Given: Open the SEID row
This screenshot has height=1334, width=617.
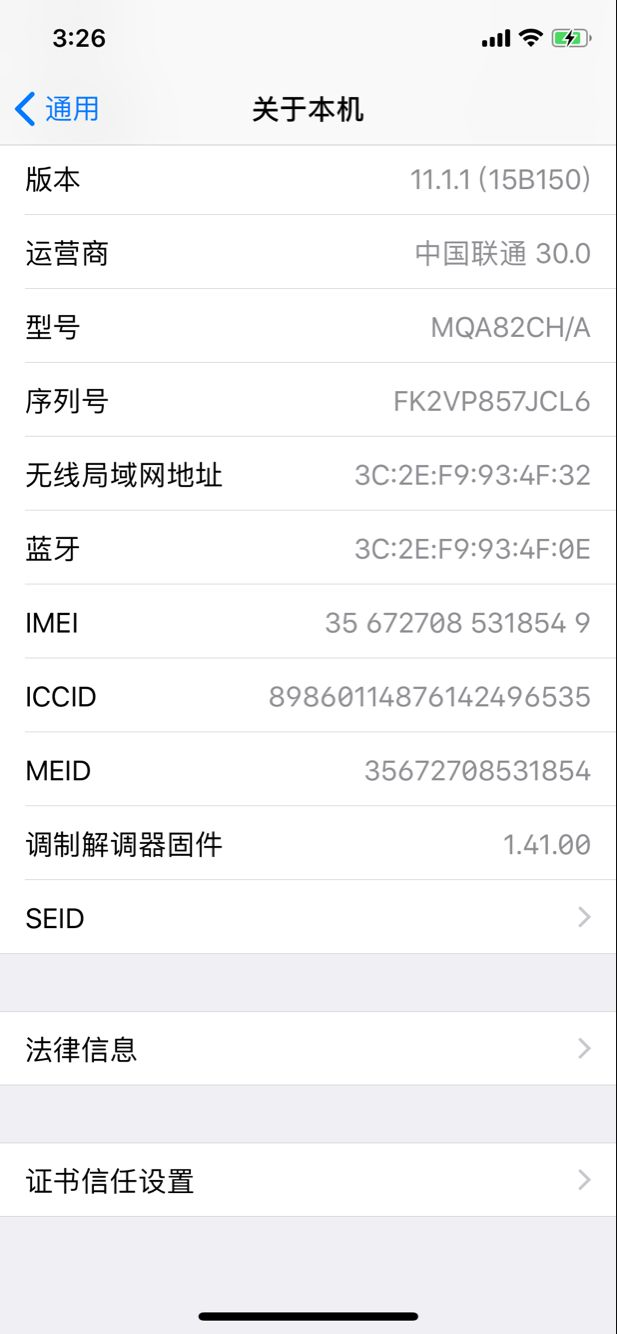Looking at the screenshot, I should click(x=308, y=917).
